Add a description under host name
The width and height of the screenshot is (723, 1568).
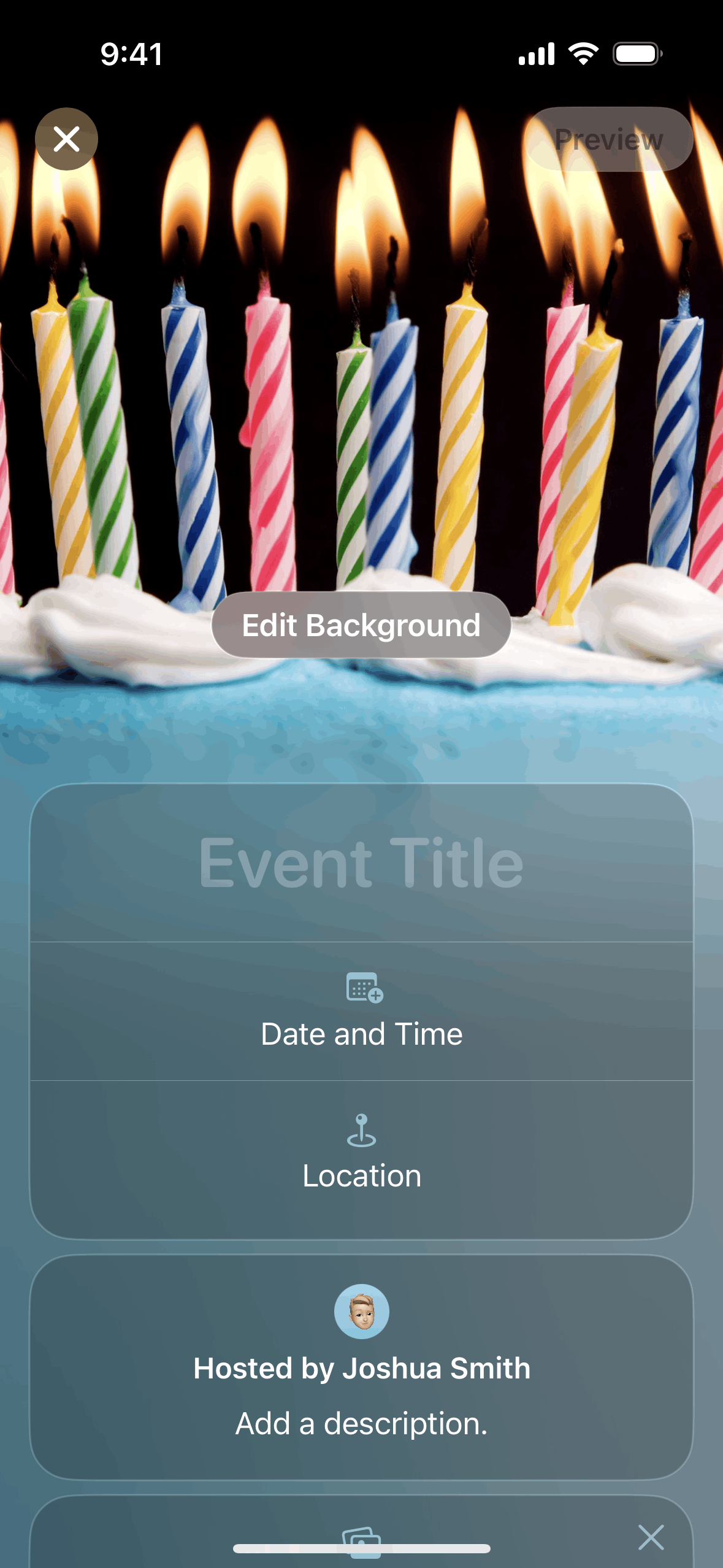361,1423
